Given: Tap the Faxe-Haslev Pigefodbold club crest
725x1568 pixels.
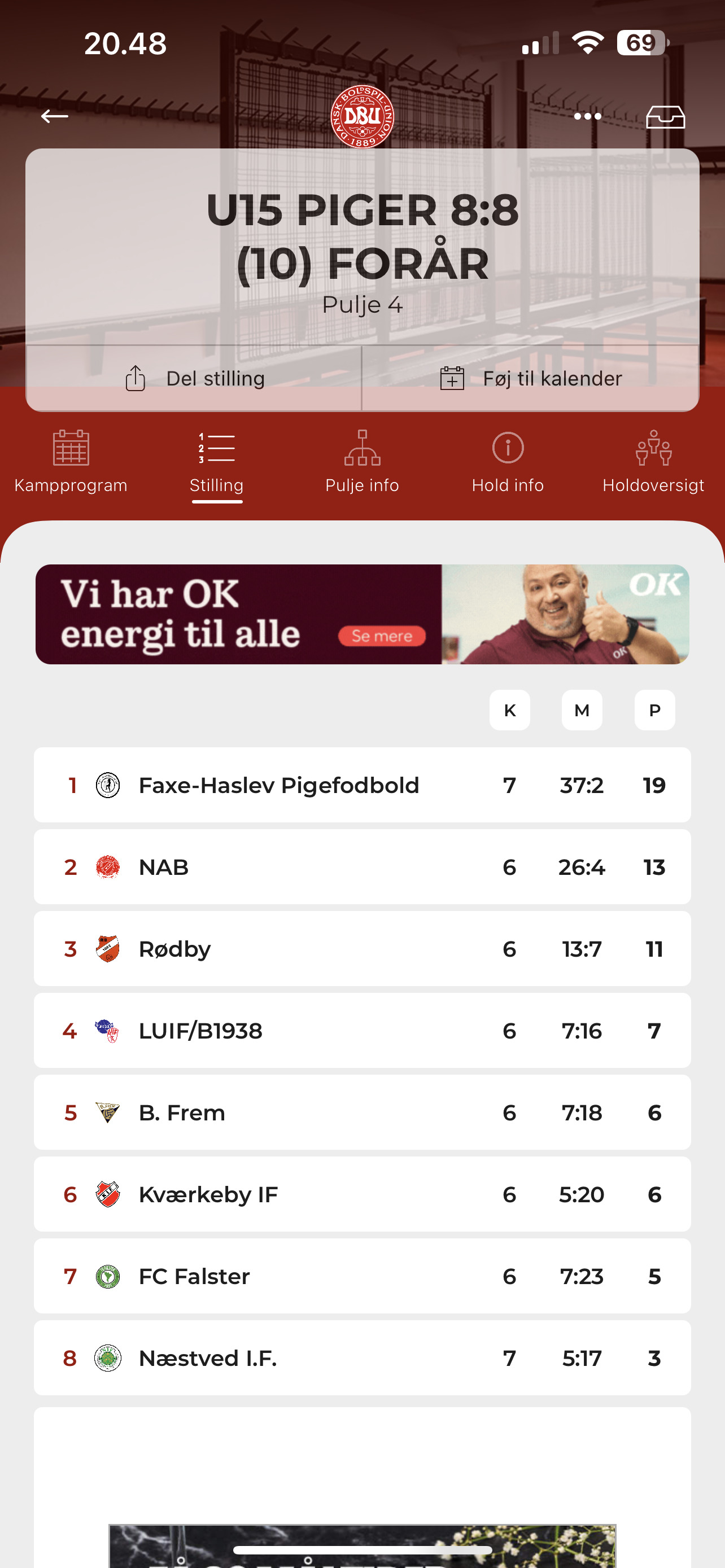Looking at the screenshot, I should [107, 785].
